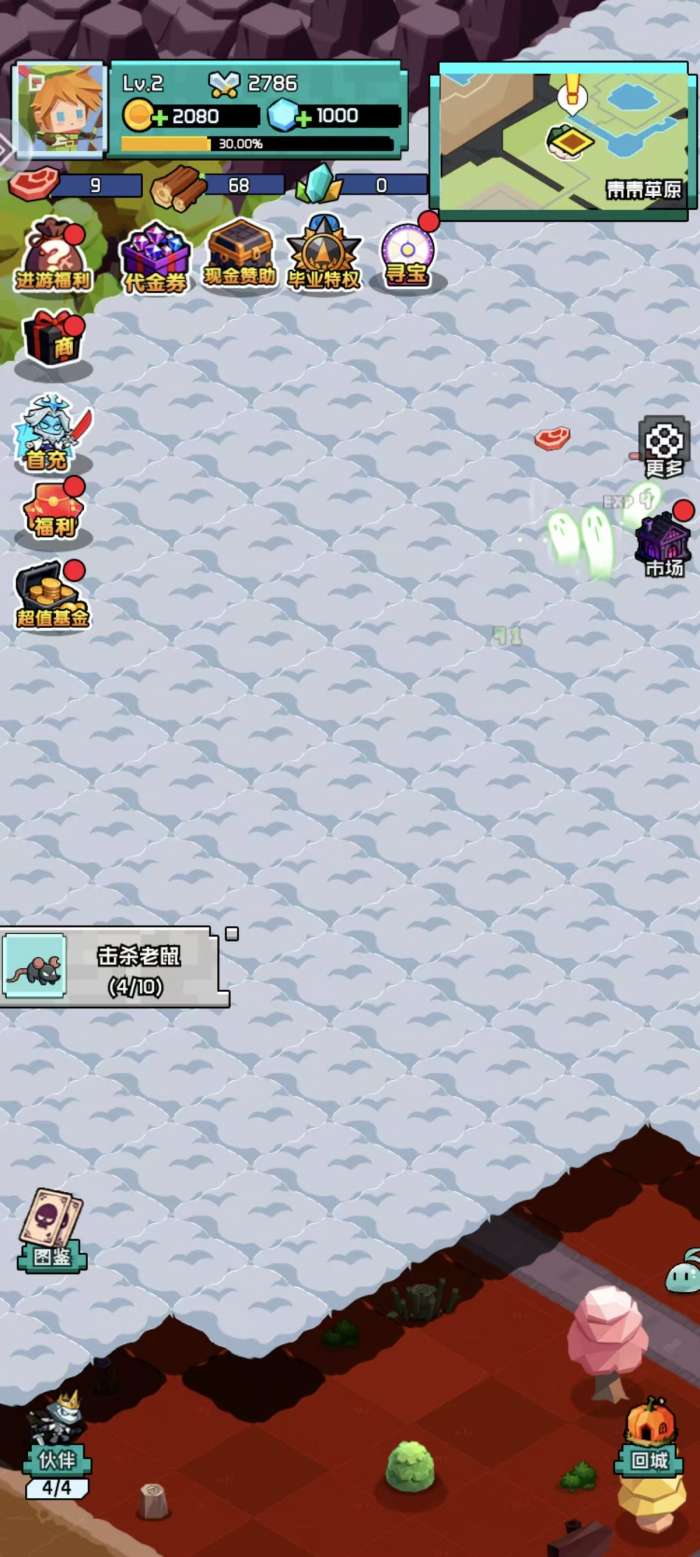Open the 寻宝 treasure hunt

[408, 255]
